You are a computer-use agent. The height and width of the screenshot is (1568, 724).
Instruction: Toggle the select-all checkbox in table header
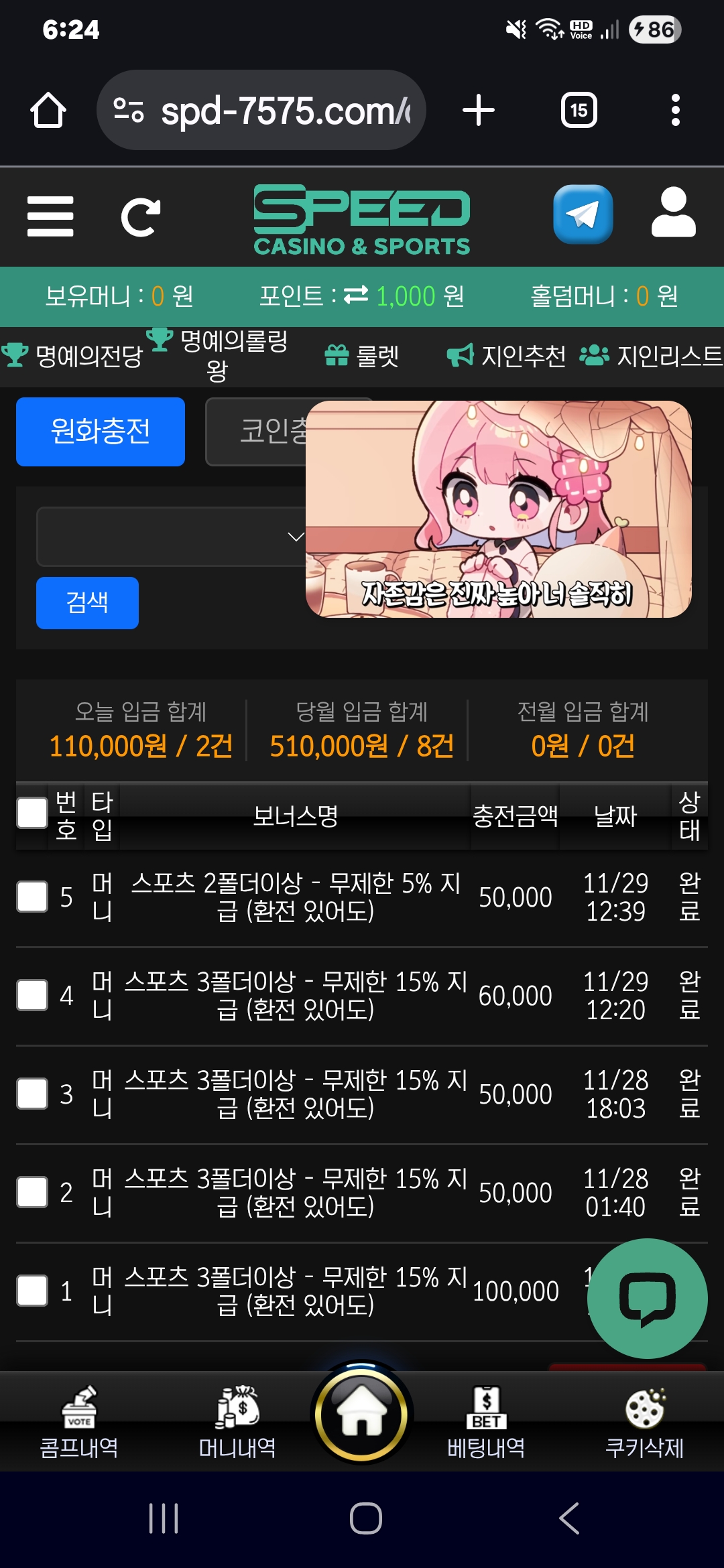(32, 813)
